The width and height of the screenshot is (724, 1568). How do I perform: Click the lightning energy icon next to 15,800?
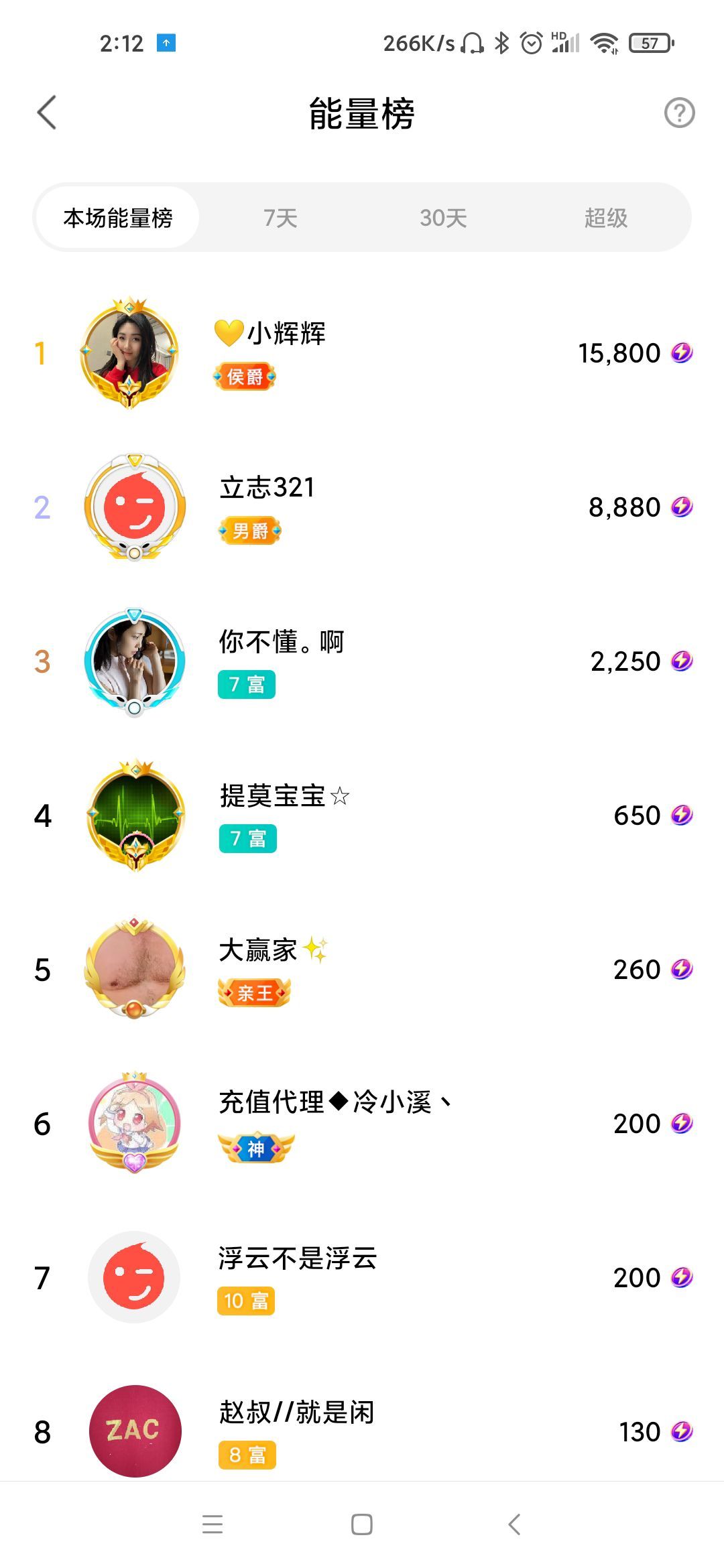[682, 353]
